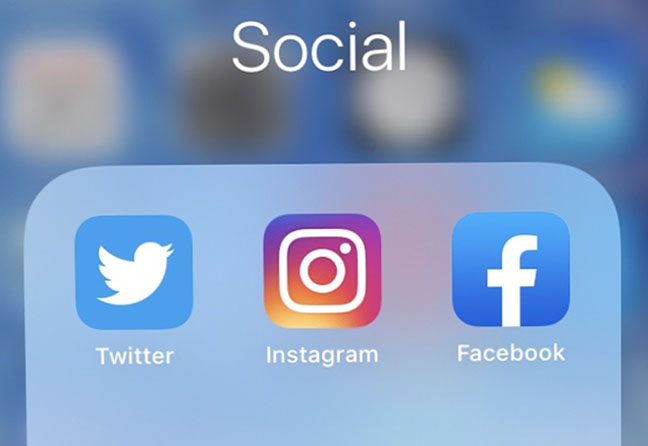The image size is (648, 446).
Task: Open the Twitter app
Action: [x=134, y=272]
